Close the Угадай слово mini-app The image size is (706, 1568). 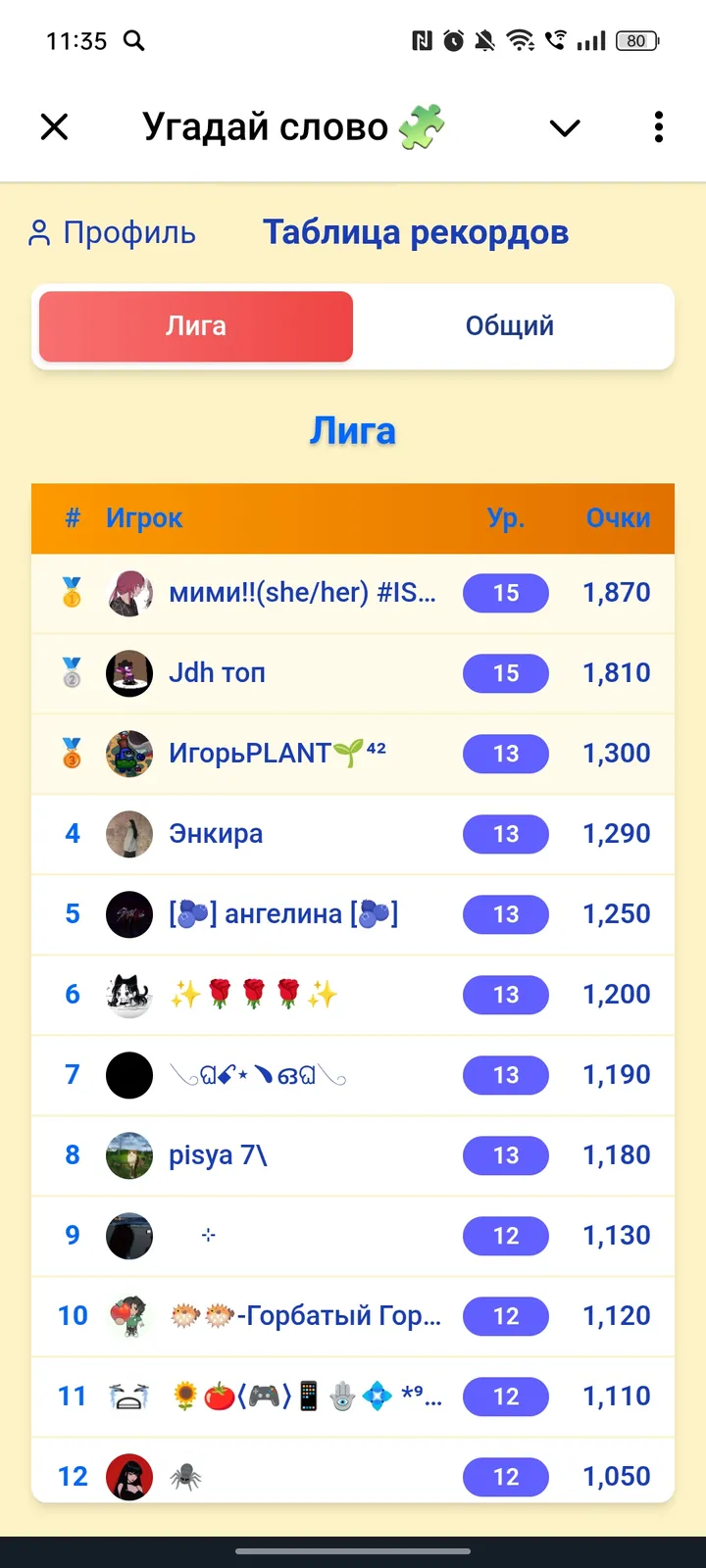54,127
